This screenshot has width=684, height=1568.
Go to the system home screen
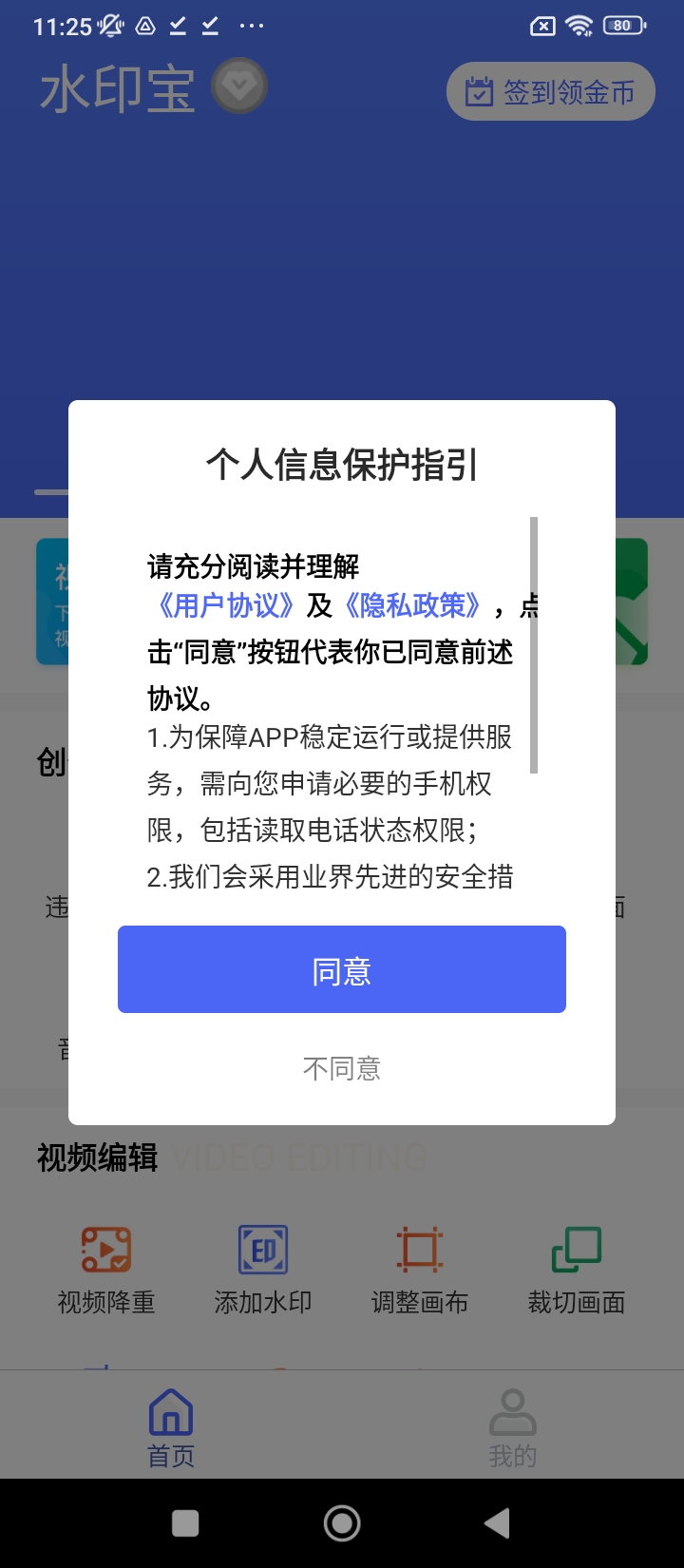(x=342, y=1523)
